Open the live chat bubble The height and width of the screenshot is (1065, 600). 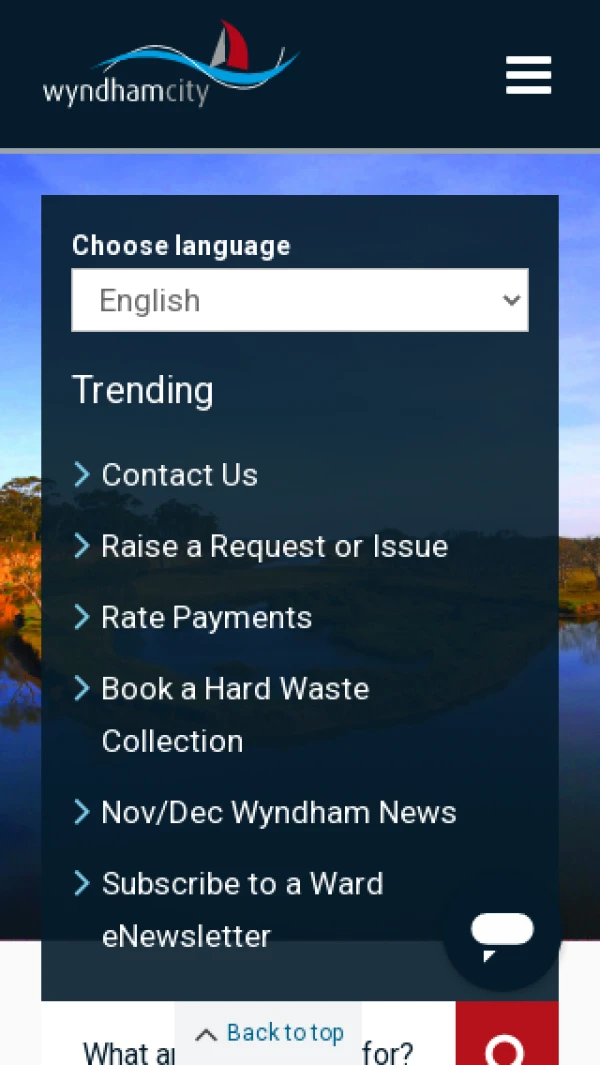[502, 932]
